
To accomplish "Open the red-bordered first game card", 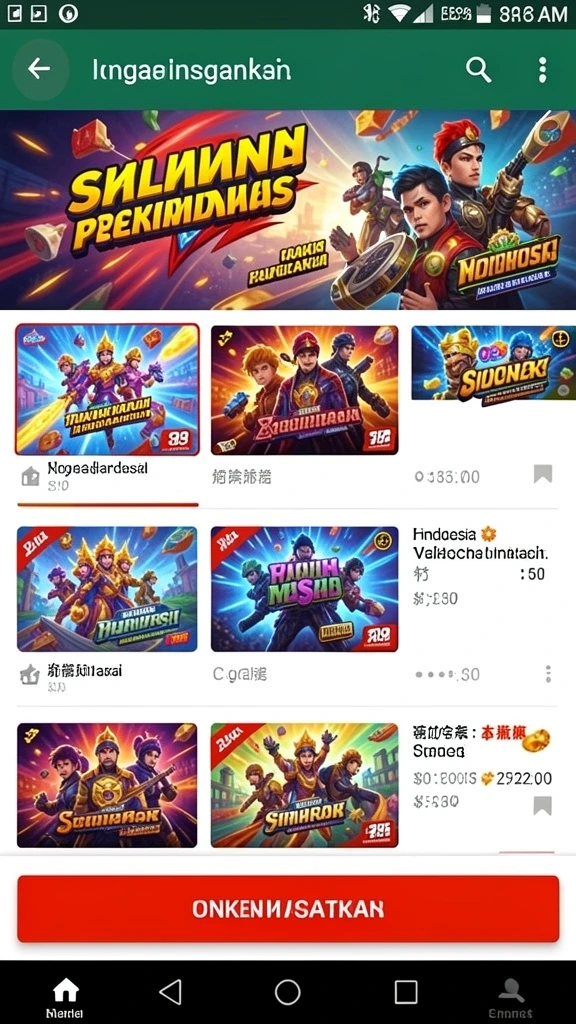I will coord(107,389).
